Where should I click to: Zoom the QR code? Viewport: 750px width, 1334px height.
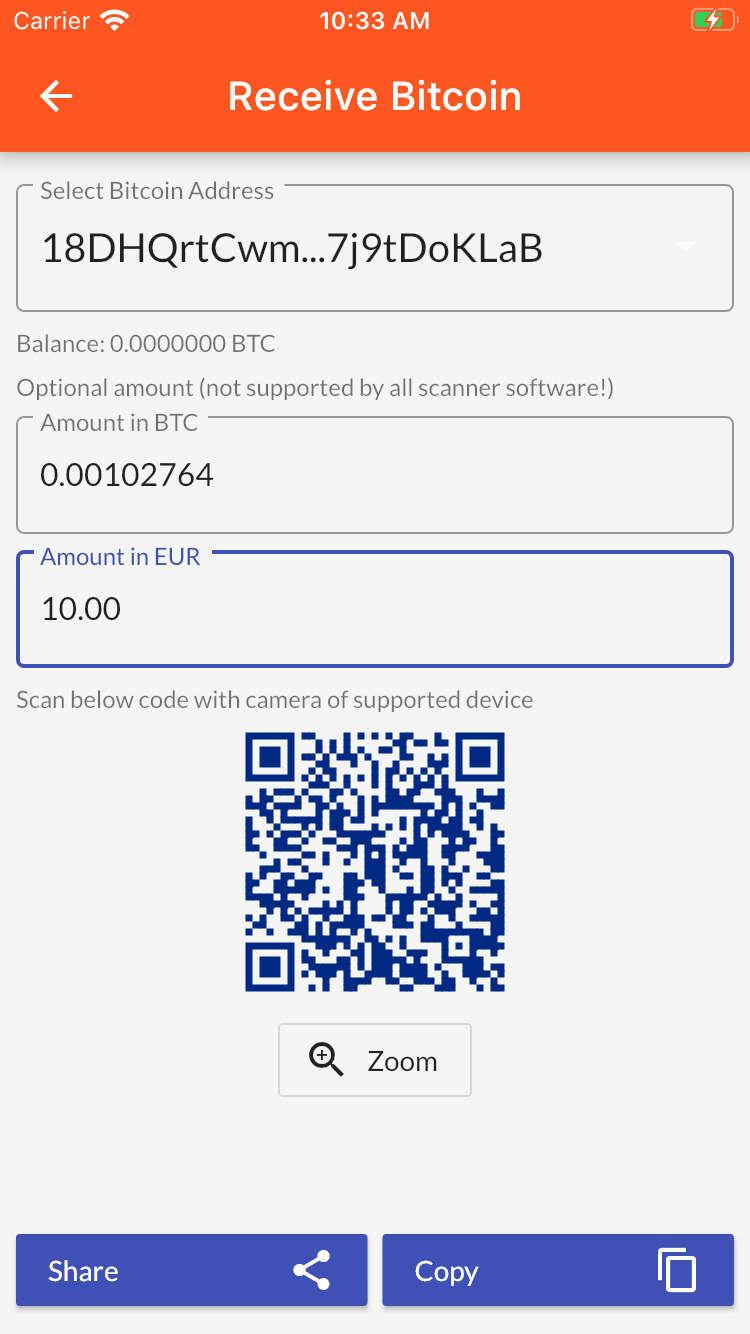[375, 1060]
